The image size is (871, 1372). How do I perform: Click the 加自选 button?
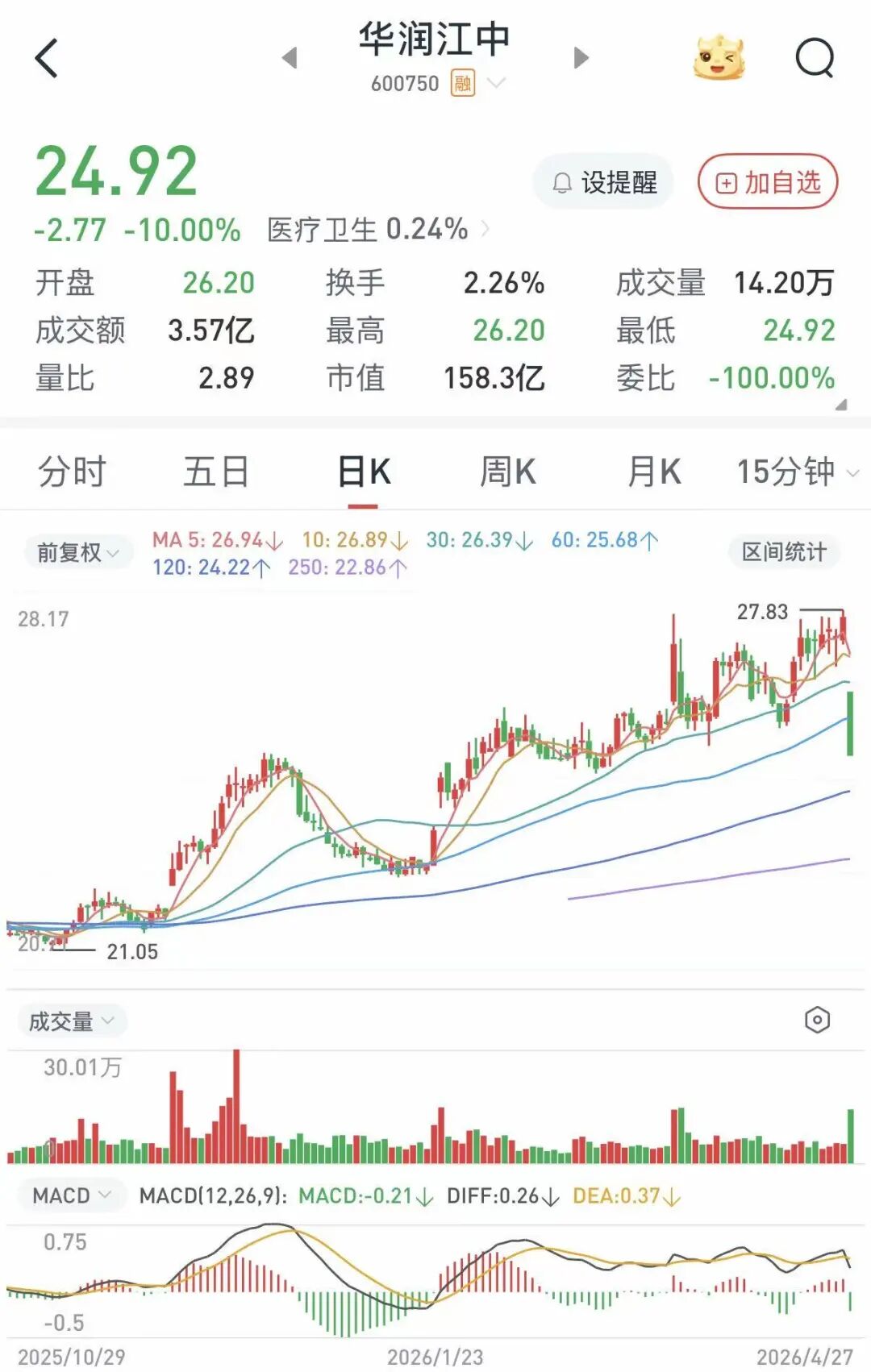pos(765,183)
